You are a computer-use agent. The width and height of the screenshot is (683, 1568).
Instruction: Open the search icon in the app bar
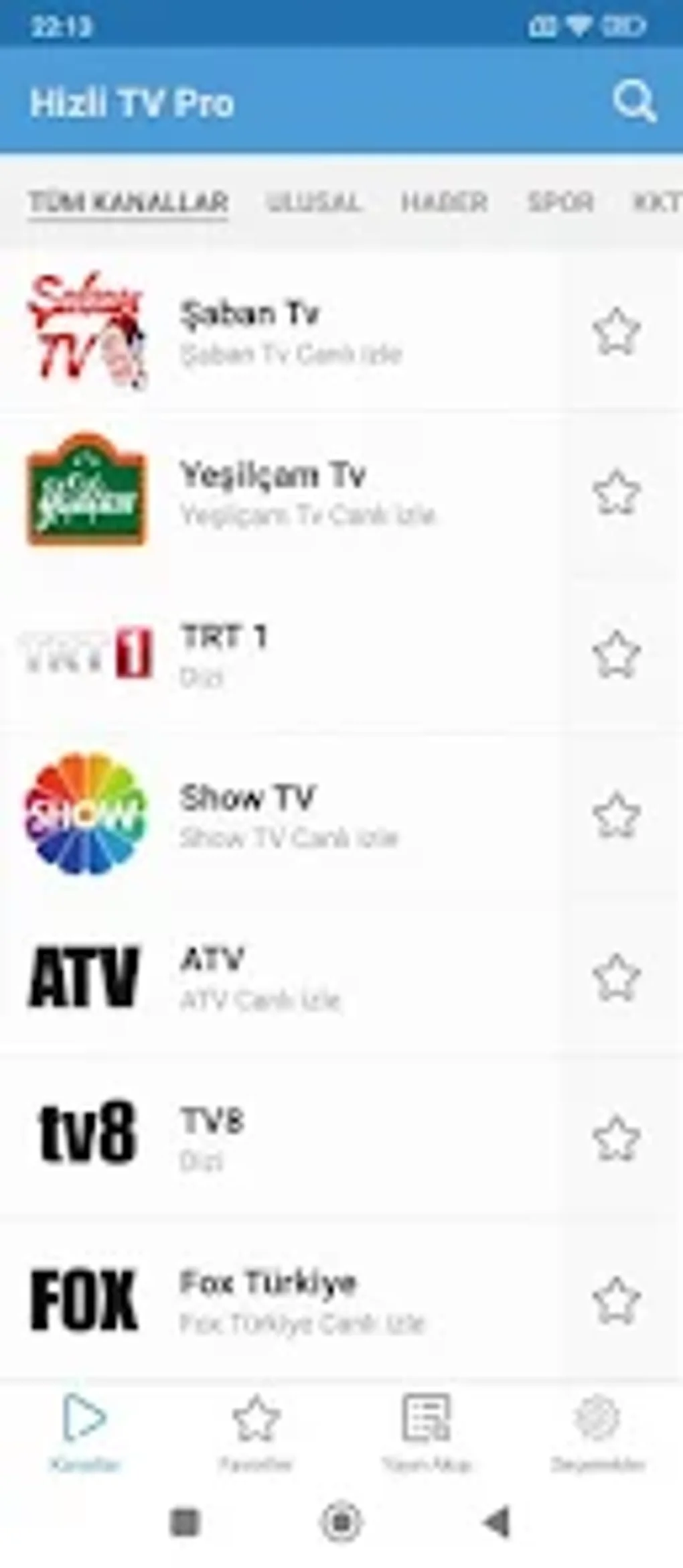tap(633, 102)
